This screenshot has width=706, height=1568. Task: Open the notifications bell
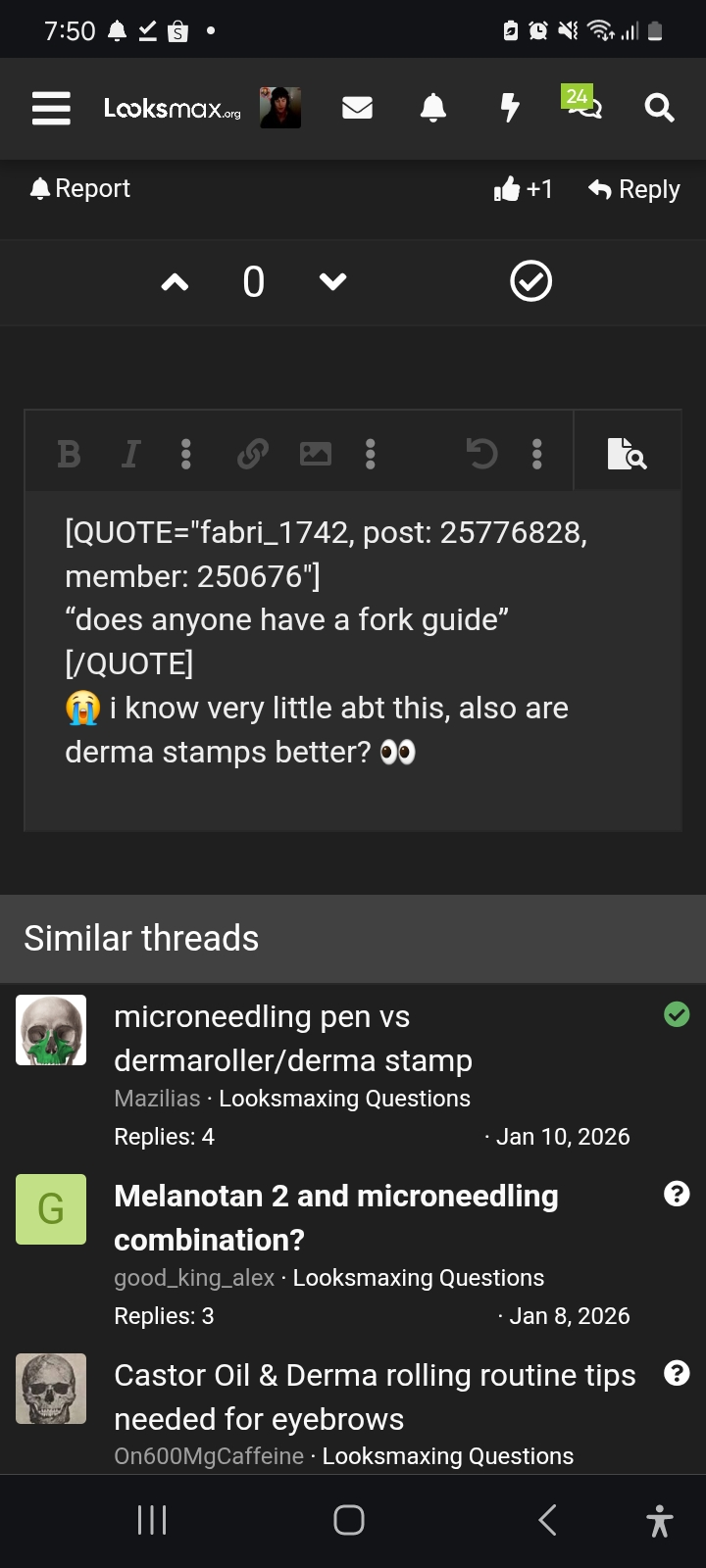coord(433,108)
